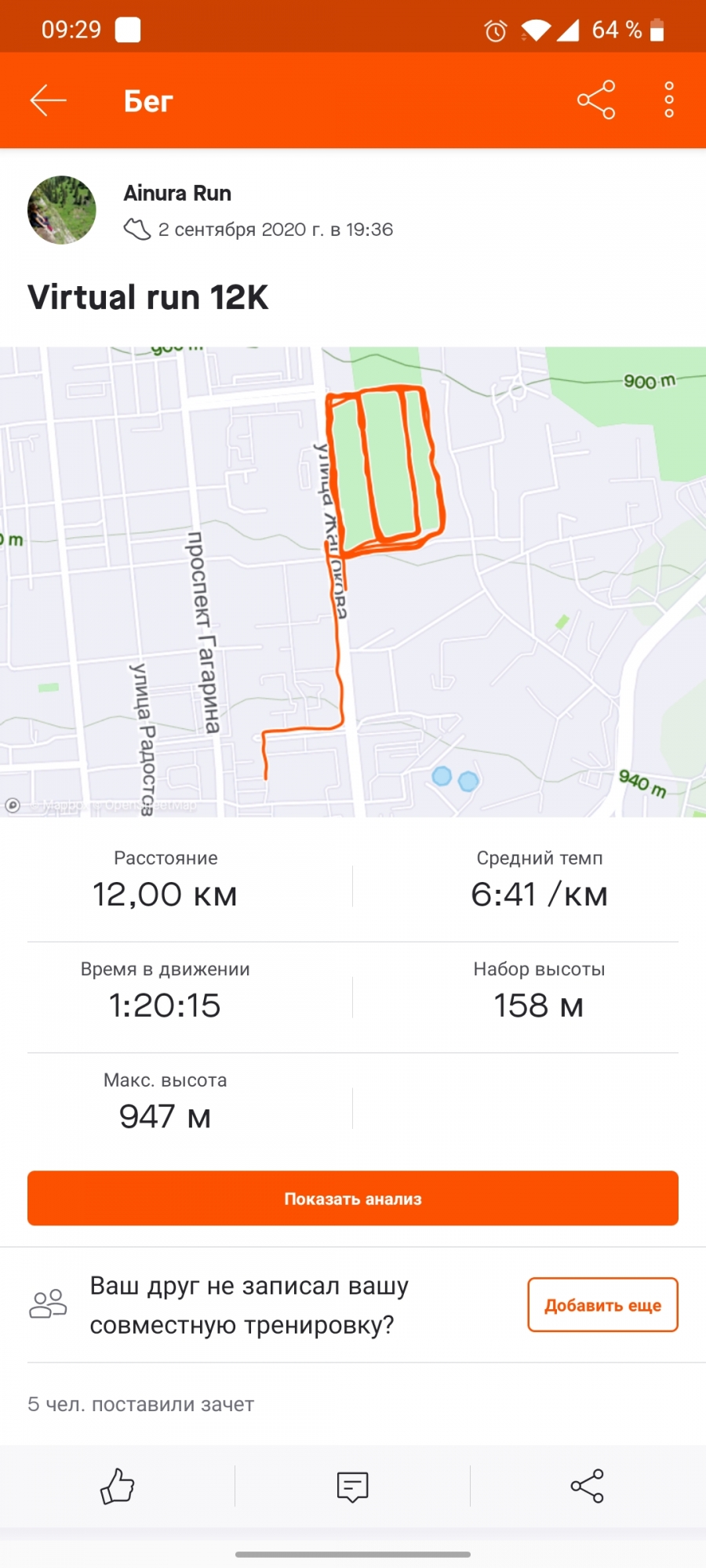View the 5 people who gave kudos
This screenshot has width=706, height=1568.
click(x=141, y=1404)
